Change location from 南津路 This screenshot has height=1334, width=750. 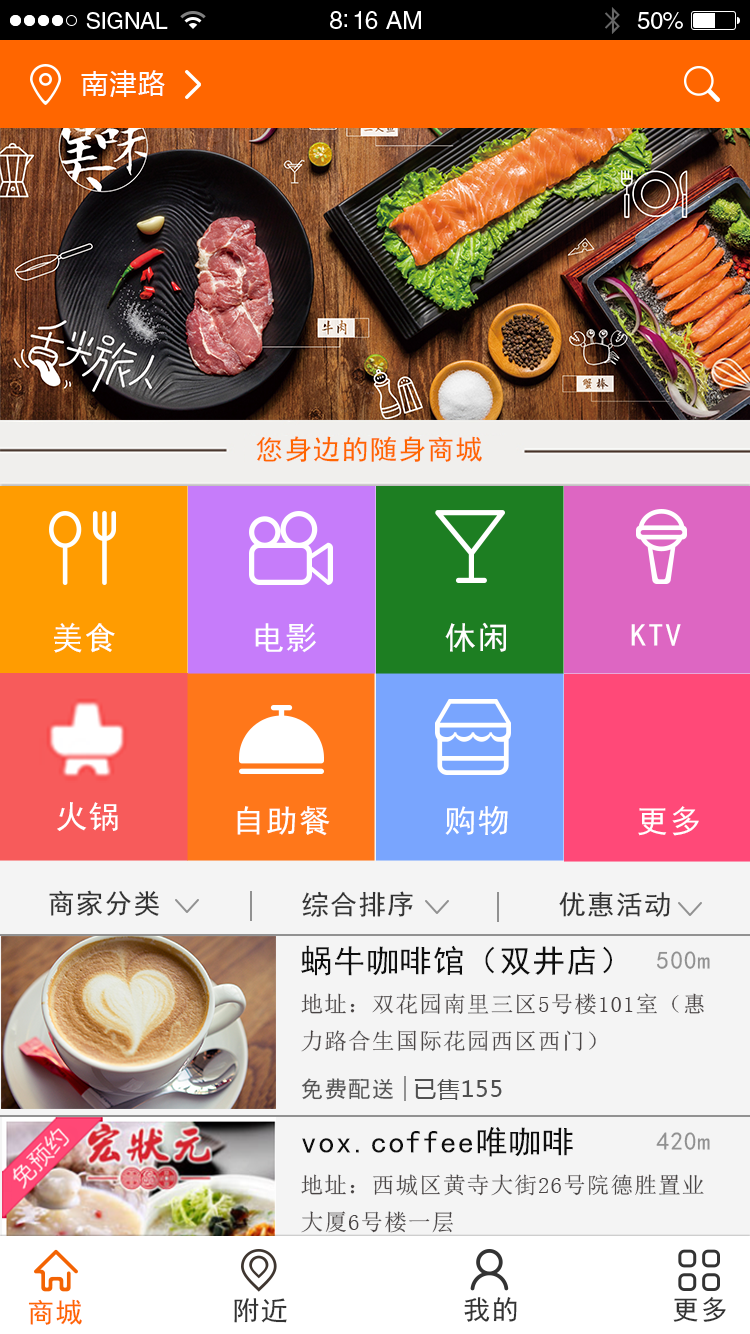(120, 84)
